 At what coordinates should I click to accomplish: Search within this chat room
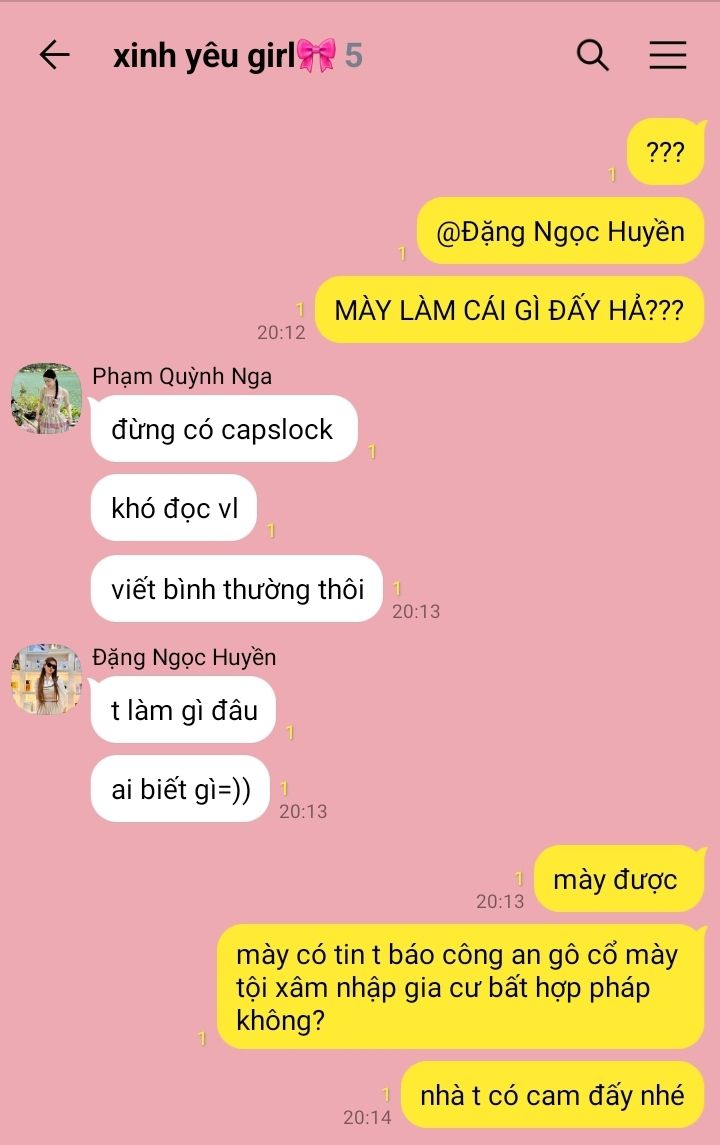point(593,56)
